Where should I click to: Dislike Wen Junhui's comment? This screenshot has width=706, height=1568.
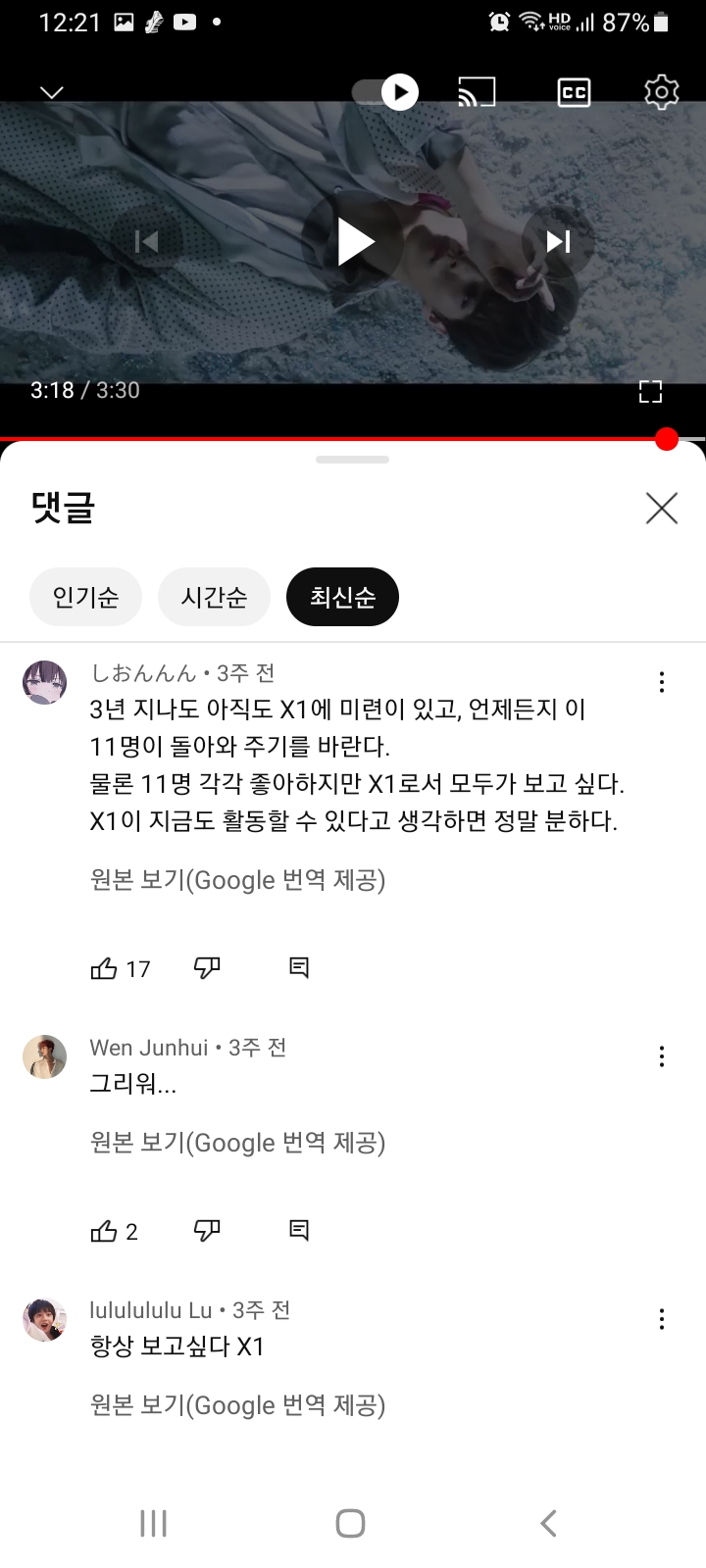[207, 1231]
